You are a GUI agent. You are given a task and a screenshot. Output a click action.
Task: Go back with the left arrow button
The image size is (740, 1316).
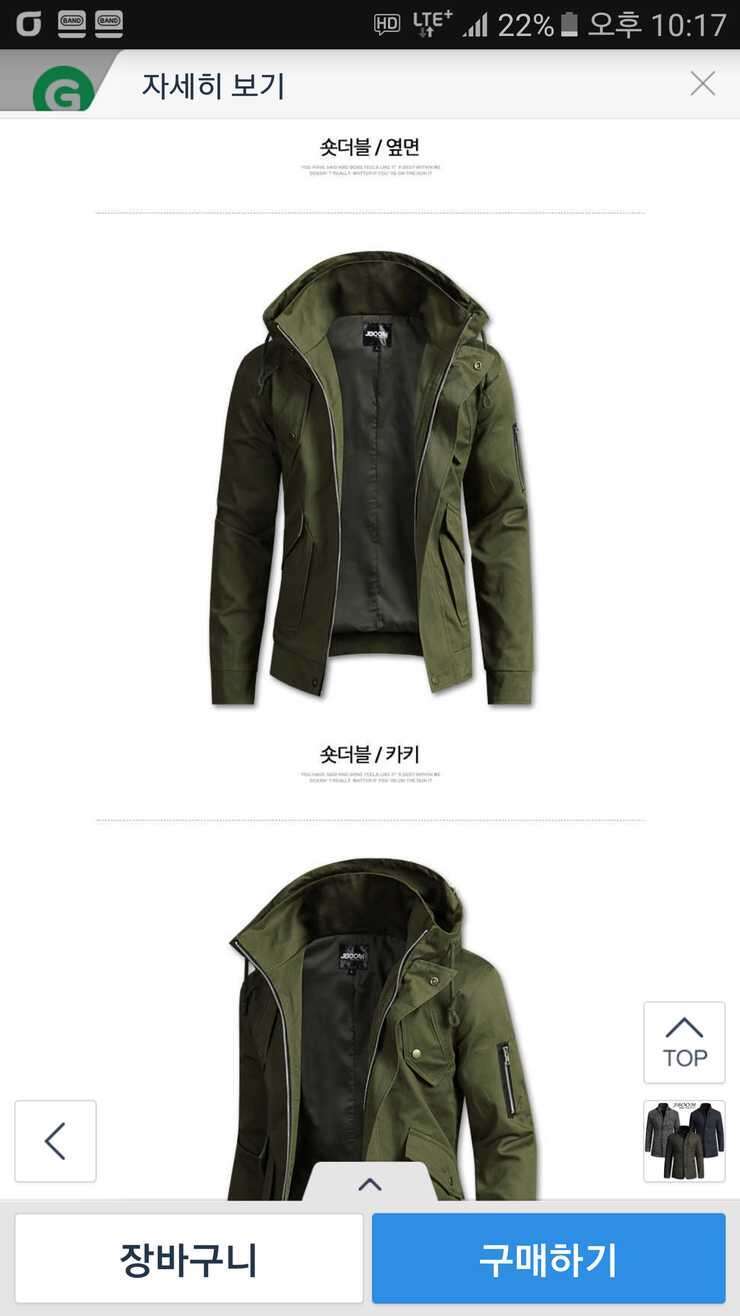pos(56,1141)
